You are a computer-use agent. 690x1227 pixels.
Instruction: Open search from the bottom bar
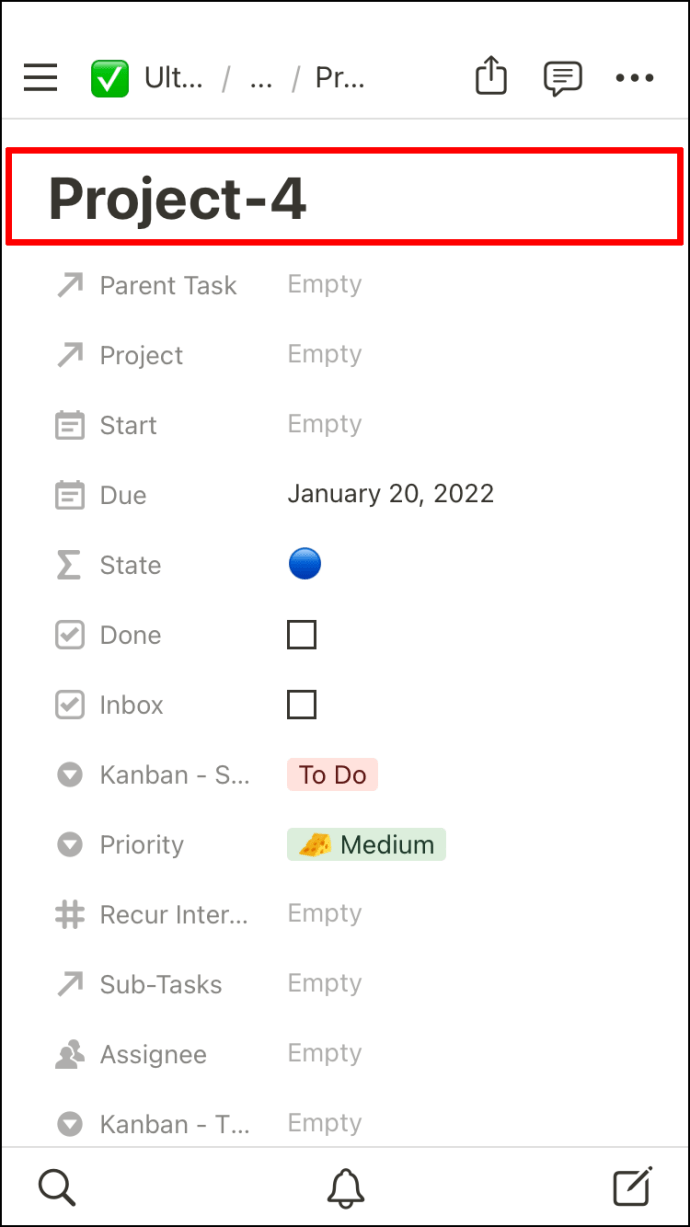(x=57, y=1188)
